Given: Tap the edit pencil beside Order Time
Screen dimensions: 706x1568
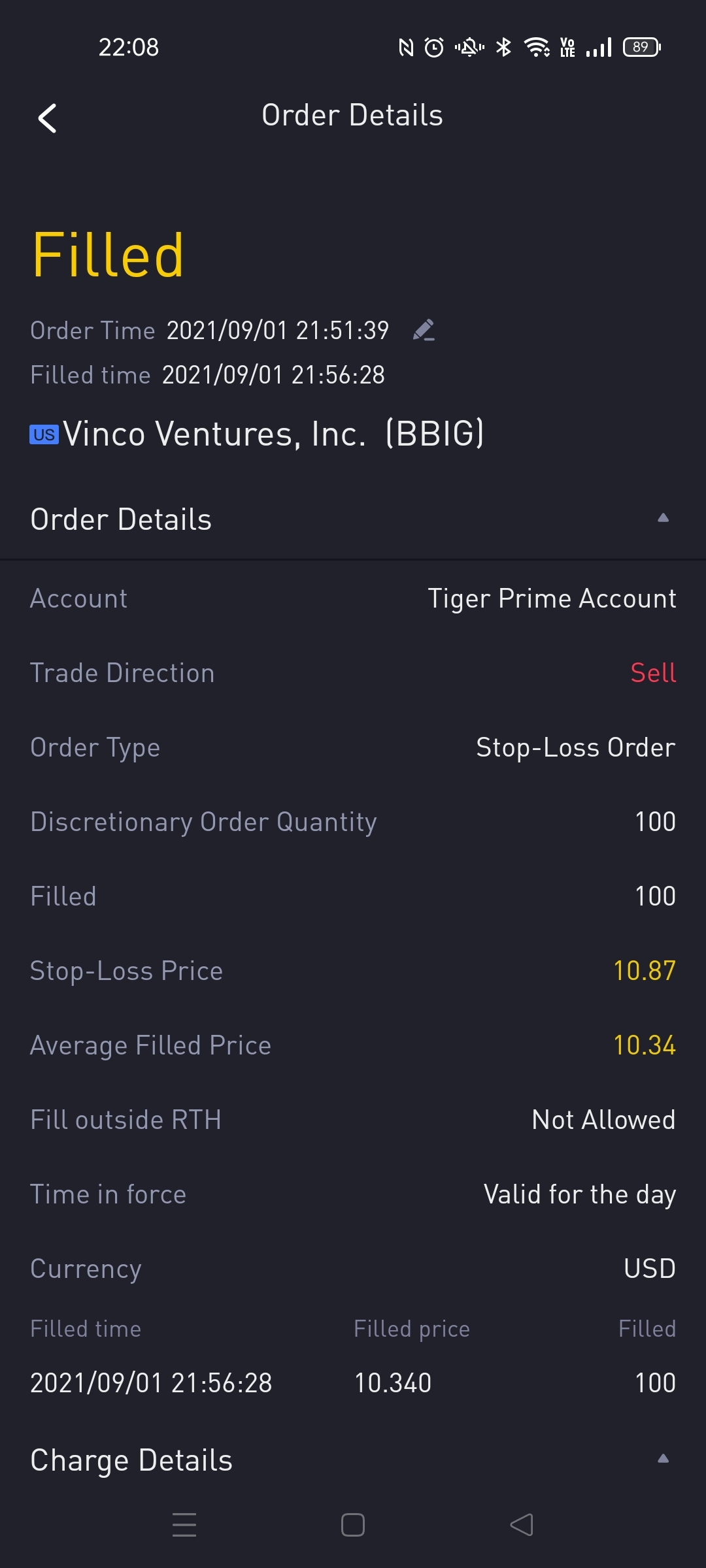Looking at the screenshot, I should point(424,330).
